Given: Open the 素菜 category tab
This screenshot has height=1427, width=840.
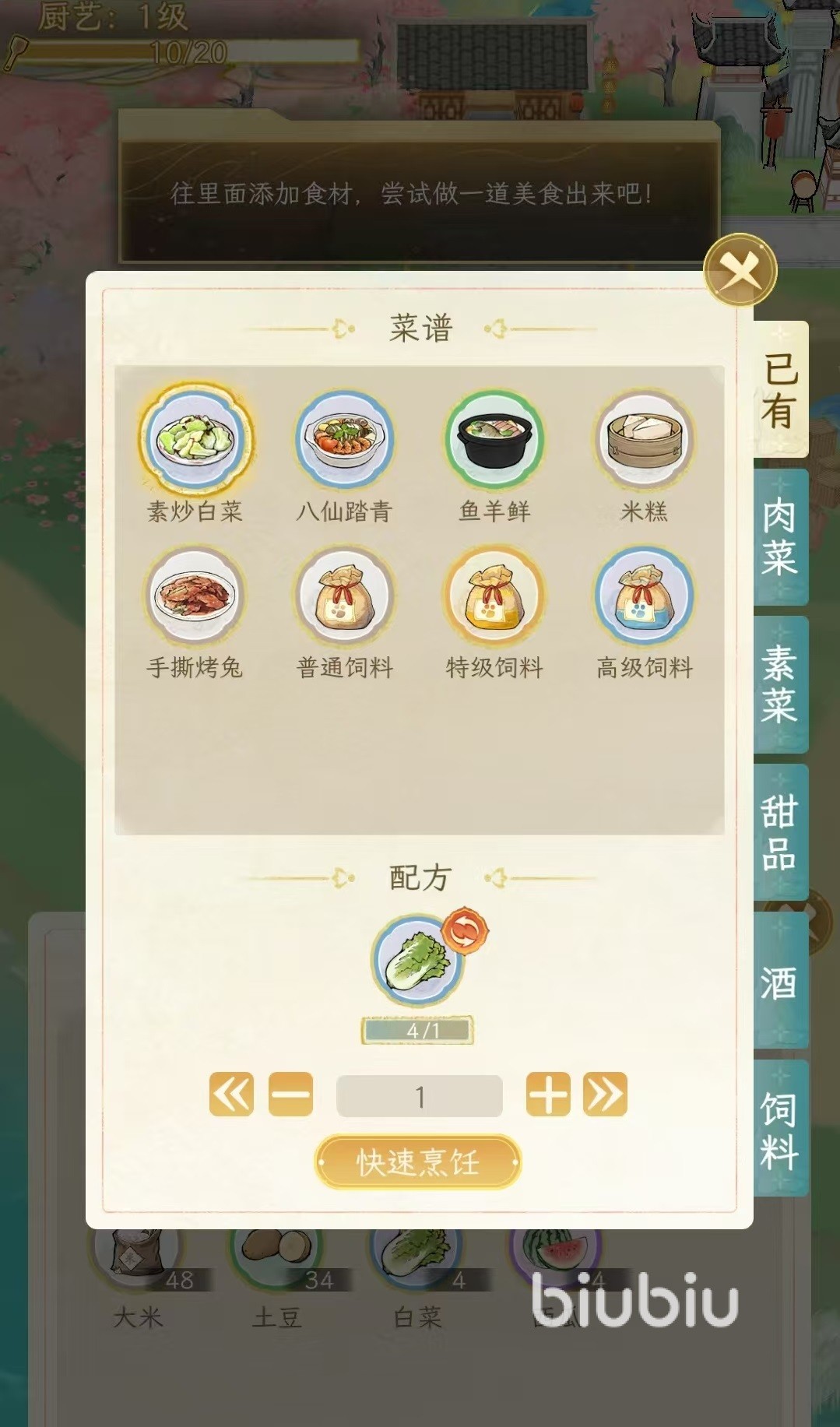Looking at the screenshot, I should pyautogui.click(x=780, y=685).
